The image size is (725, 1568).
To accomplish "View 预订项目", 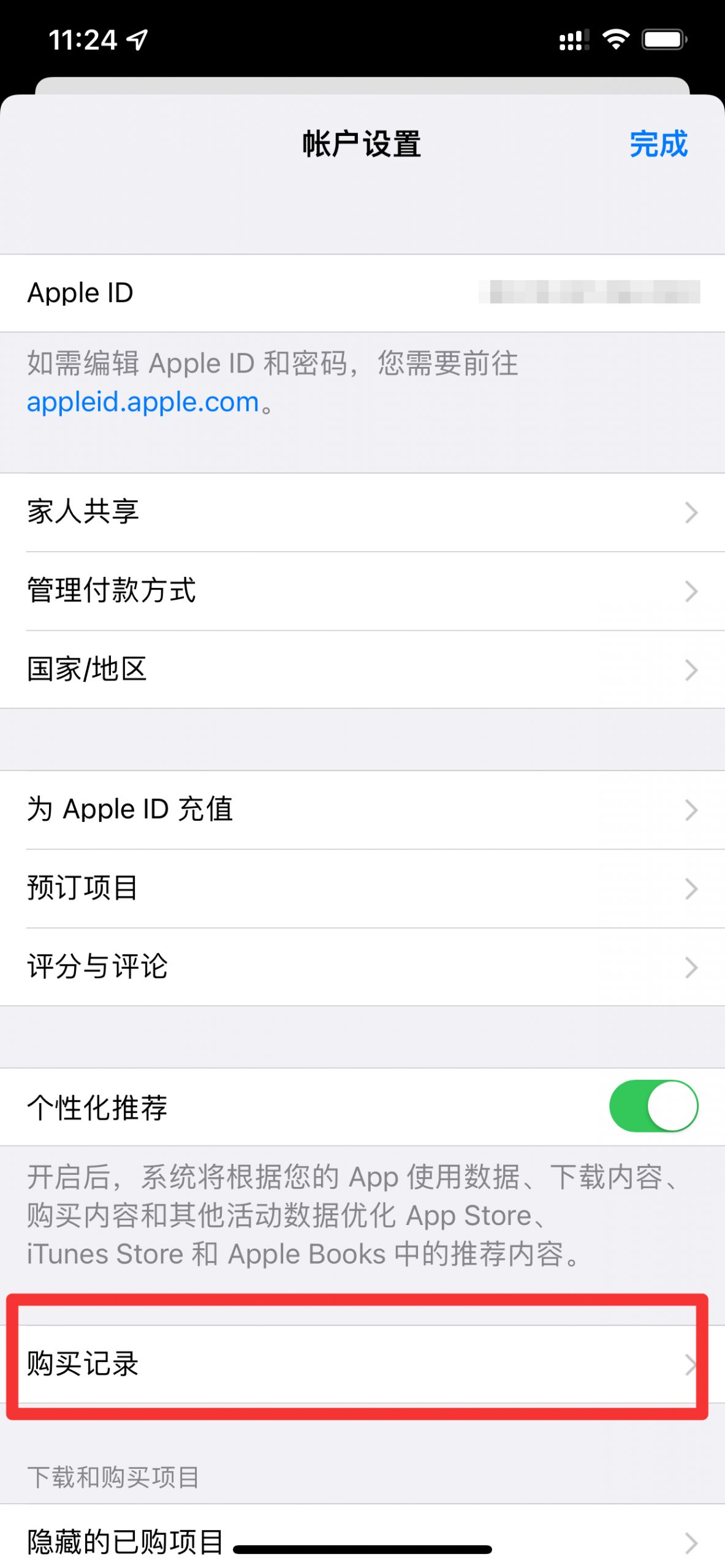I will pyautogui.click(x=362, y=888).
